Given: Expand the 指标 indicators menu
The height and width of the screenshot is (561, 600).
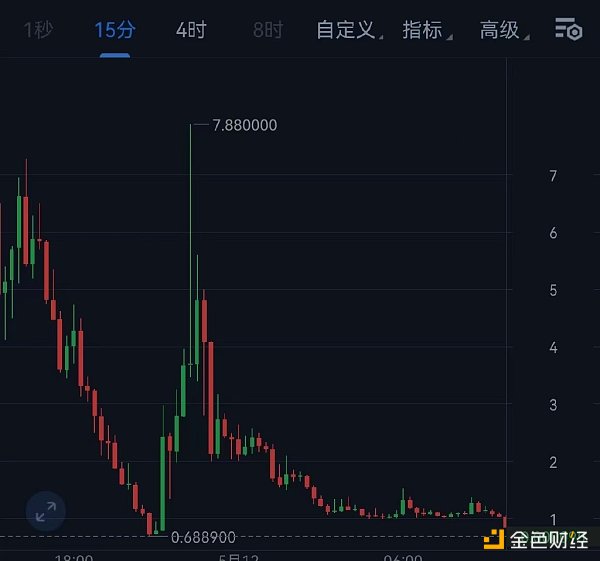Looking at the screenshot, I should tap(423, 30).
